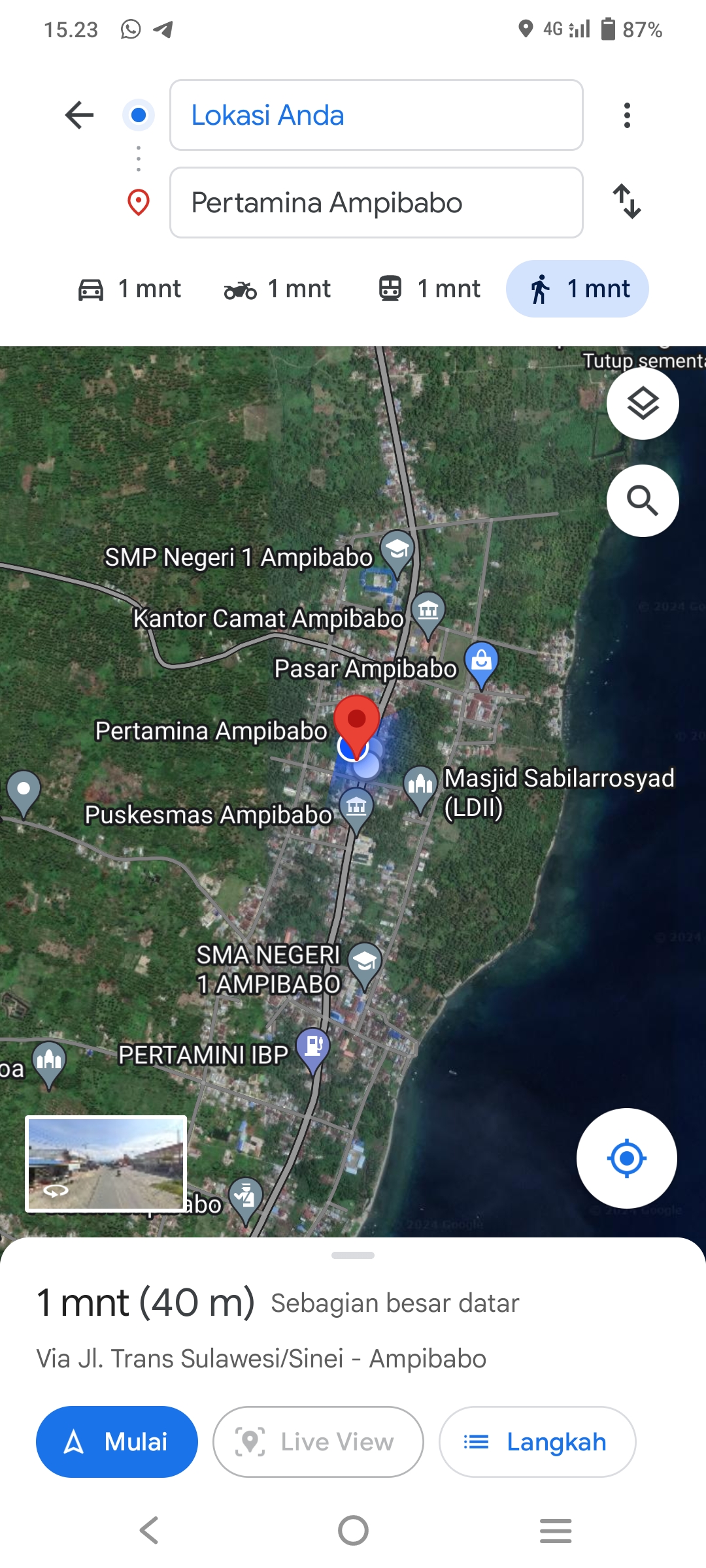
Task: Open the Street View thumbnail
Action: (106, 1164)
